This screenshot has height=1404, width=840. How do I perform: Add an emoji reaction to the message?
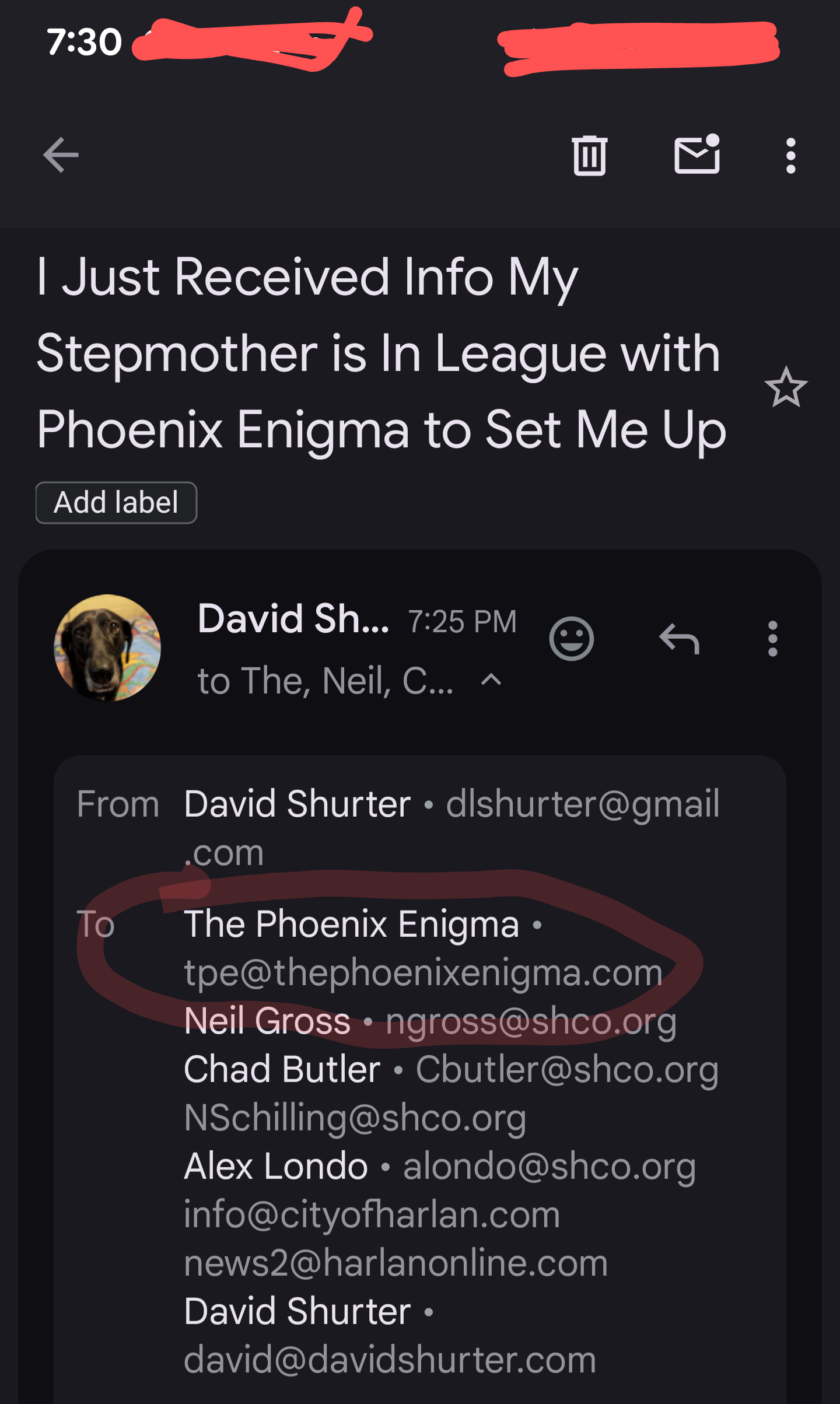pyautogui.click(x=571, y=639)
